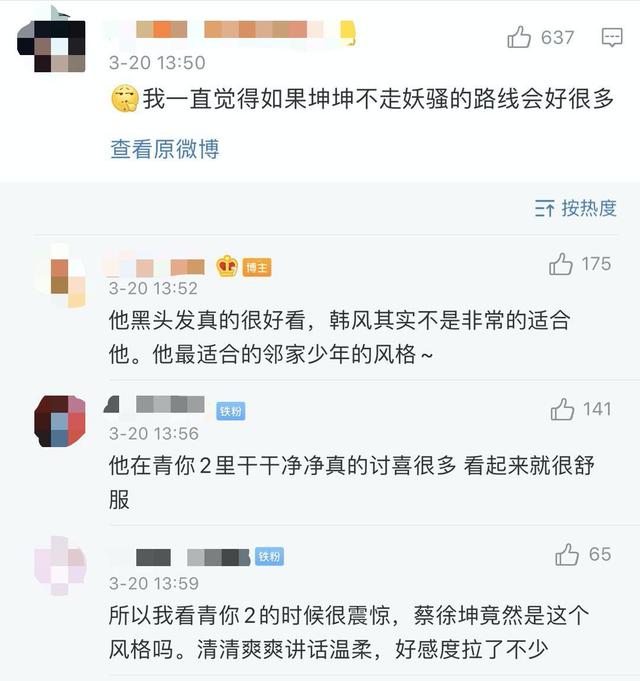Screen dimensions: 640x681
Task: Like the comment with 637 likes
Action: click(520, 38)
